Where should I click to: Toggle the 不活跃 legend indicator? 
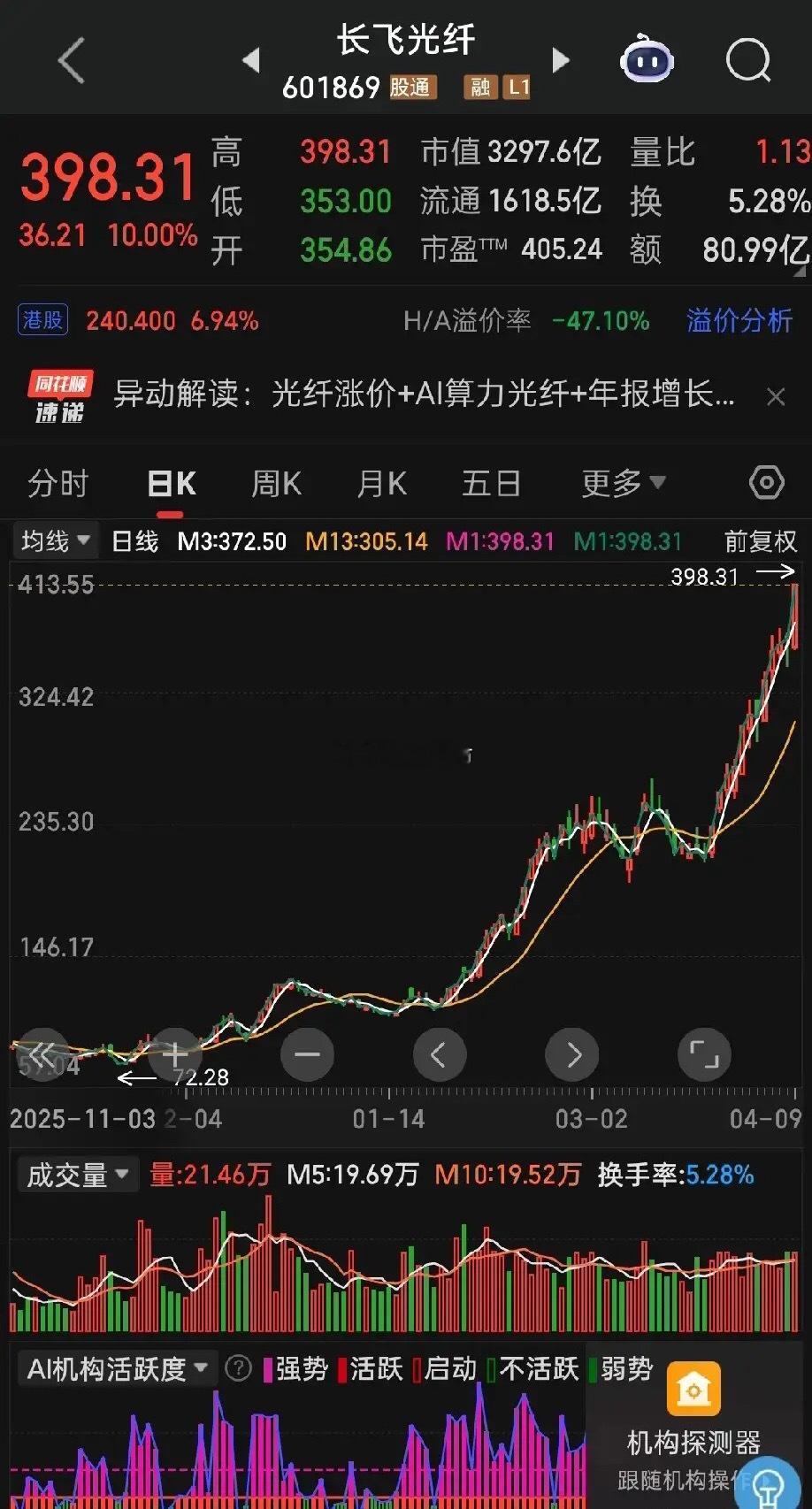(540, 1367)
